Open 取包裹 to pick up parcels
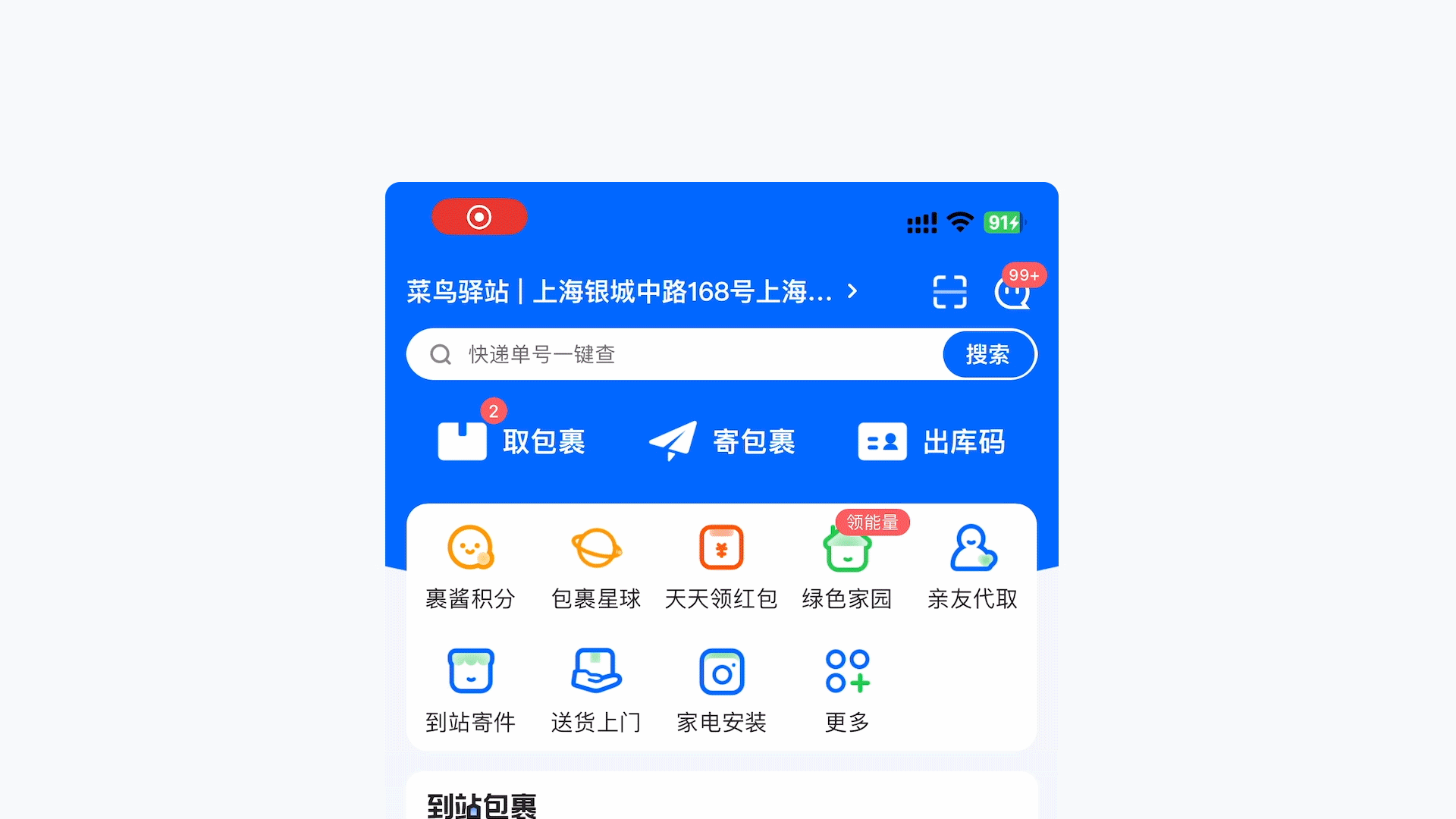This screenshot has height=819, width=1456. pyautogui.click(x=512, y=441)
